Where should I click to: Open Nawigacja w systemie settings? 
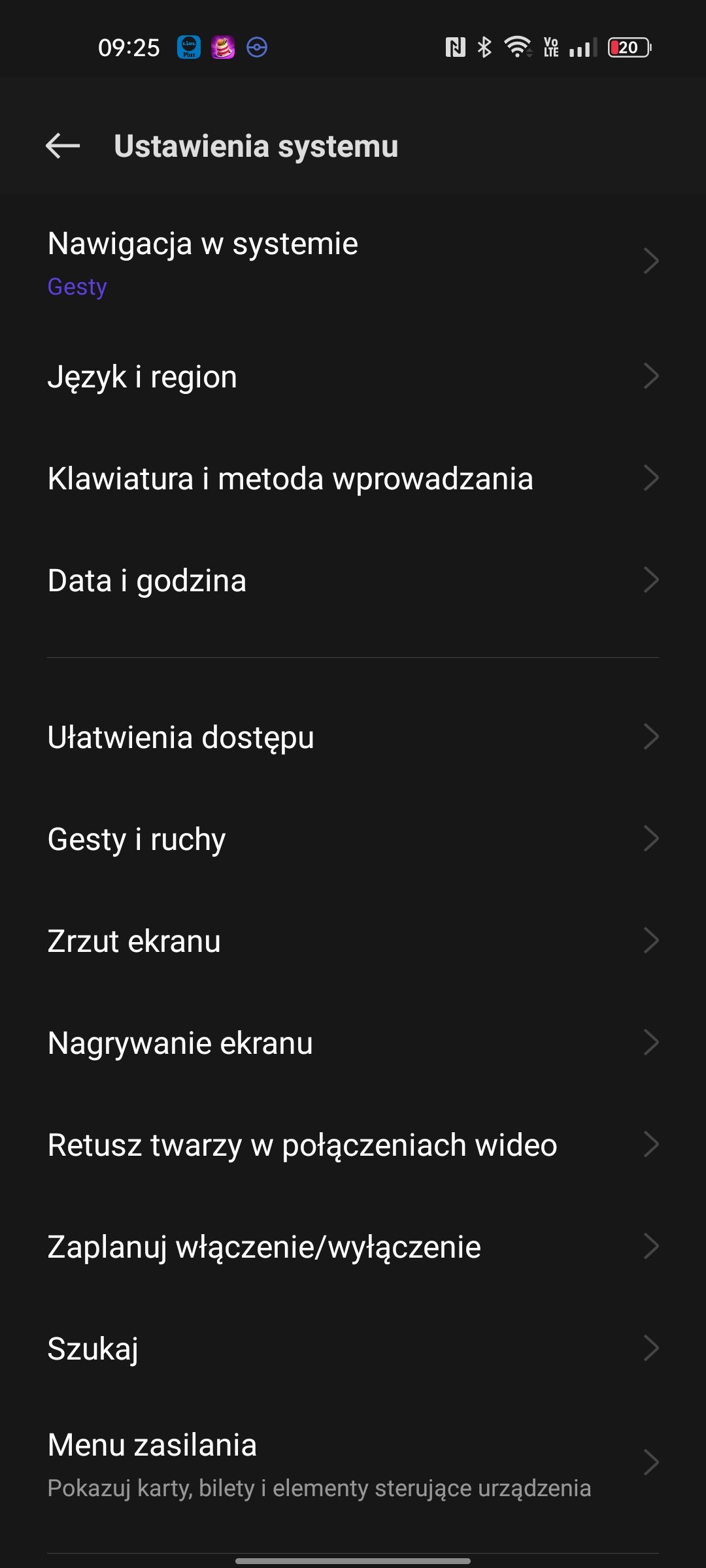pyautogui.click(x=353, y=261)
